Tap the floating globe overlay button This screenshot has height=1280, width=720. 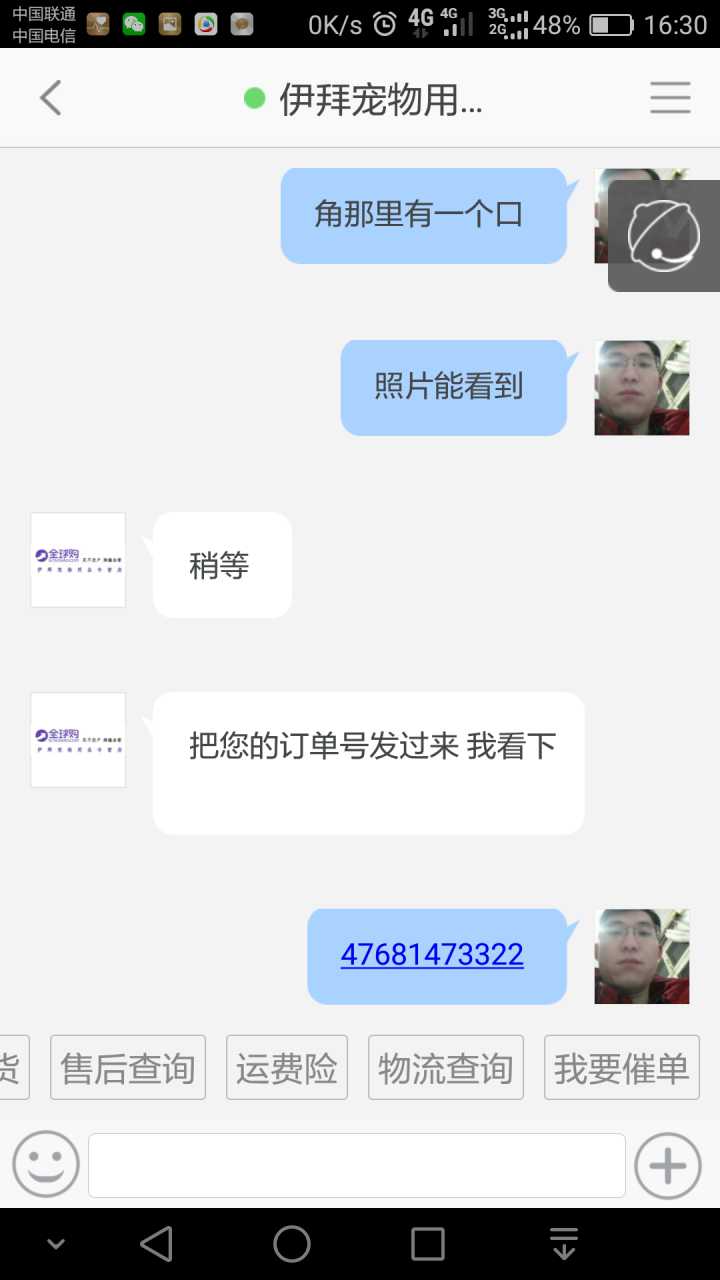[664, 236]
